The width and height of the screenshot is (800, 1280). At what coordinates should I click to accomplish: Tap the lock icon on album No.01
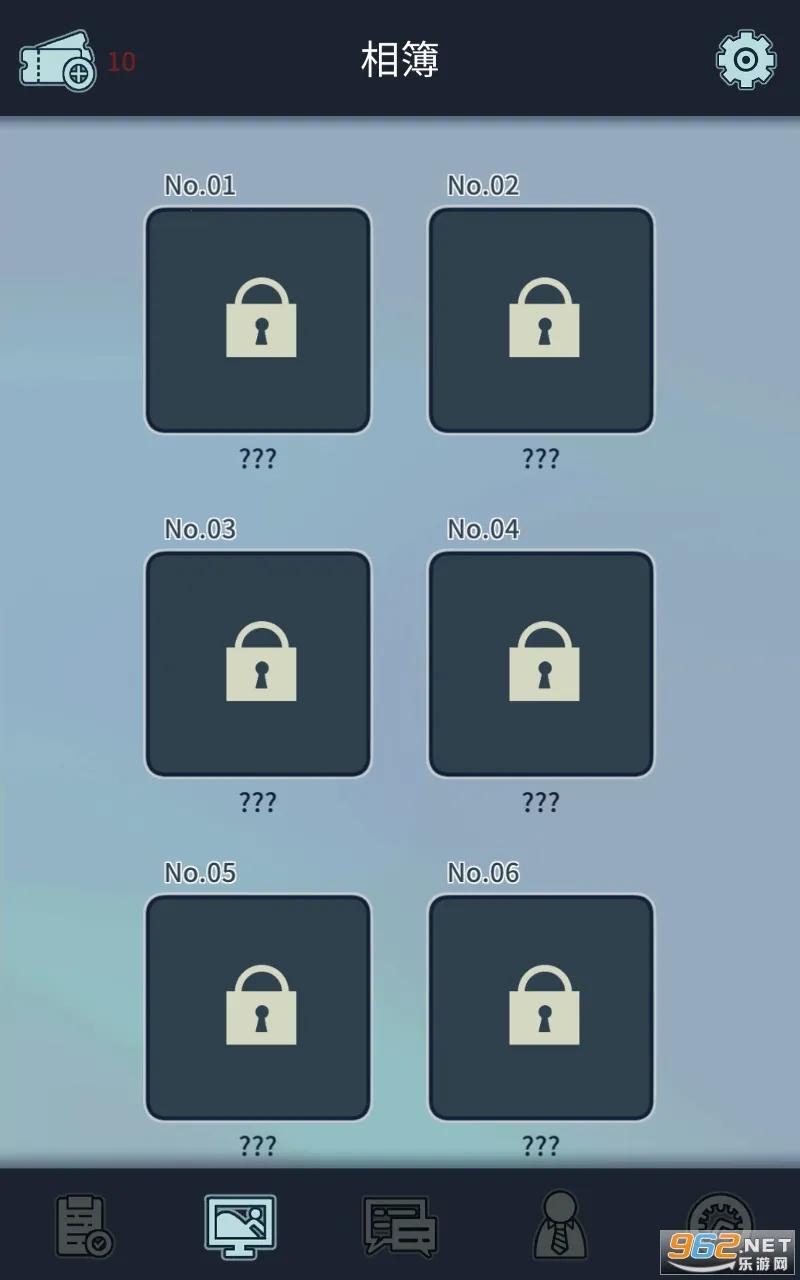point(258,318)
